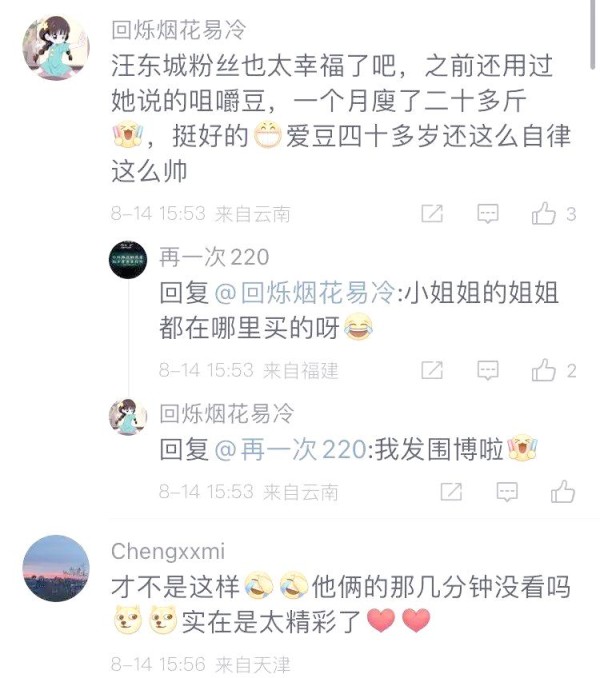This screenshot has width=600, height=678.
Task: Share the reply saying 我发围博啦
Action: coord(452,491)
